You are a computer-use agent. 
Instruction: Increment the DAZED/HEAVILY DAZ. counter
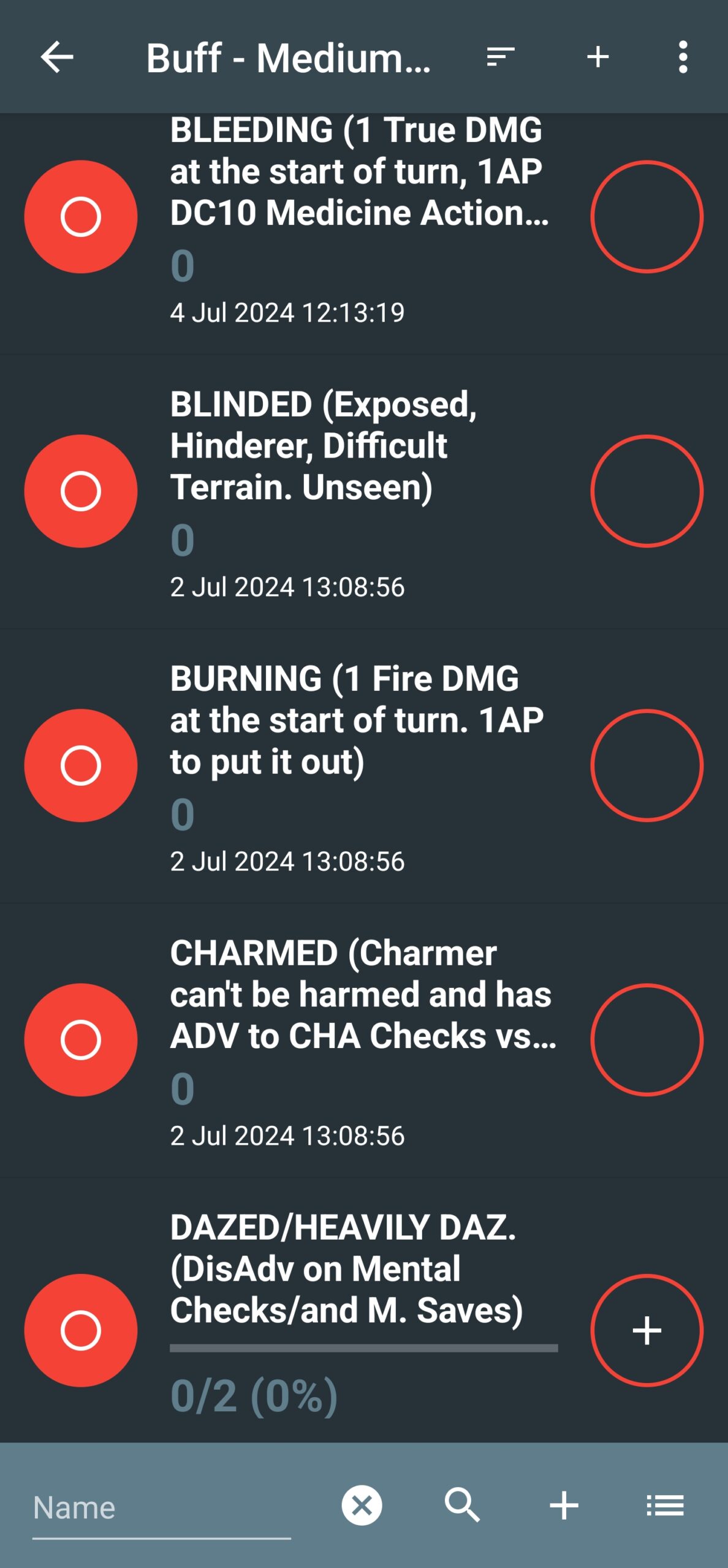[x=647, y=1330]
